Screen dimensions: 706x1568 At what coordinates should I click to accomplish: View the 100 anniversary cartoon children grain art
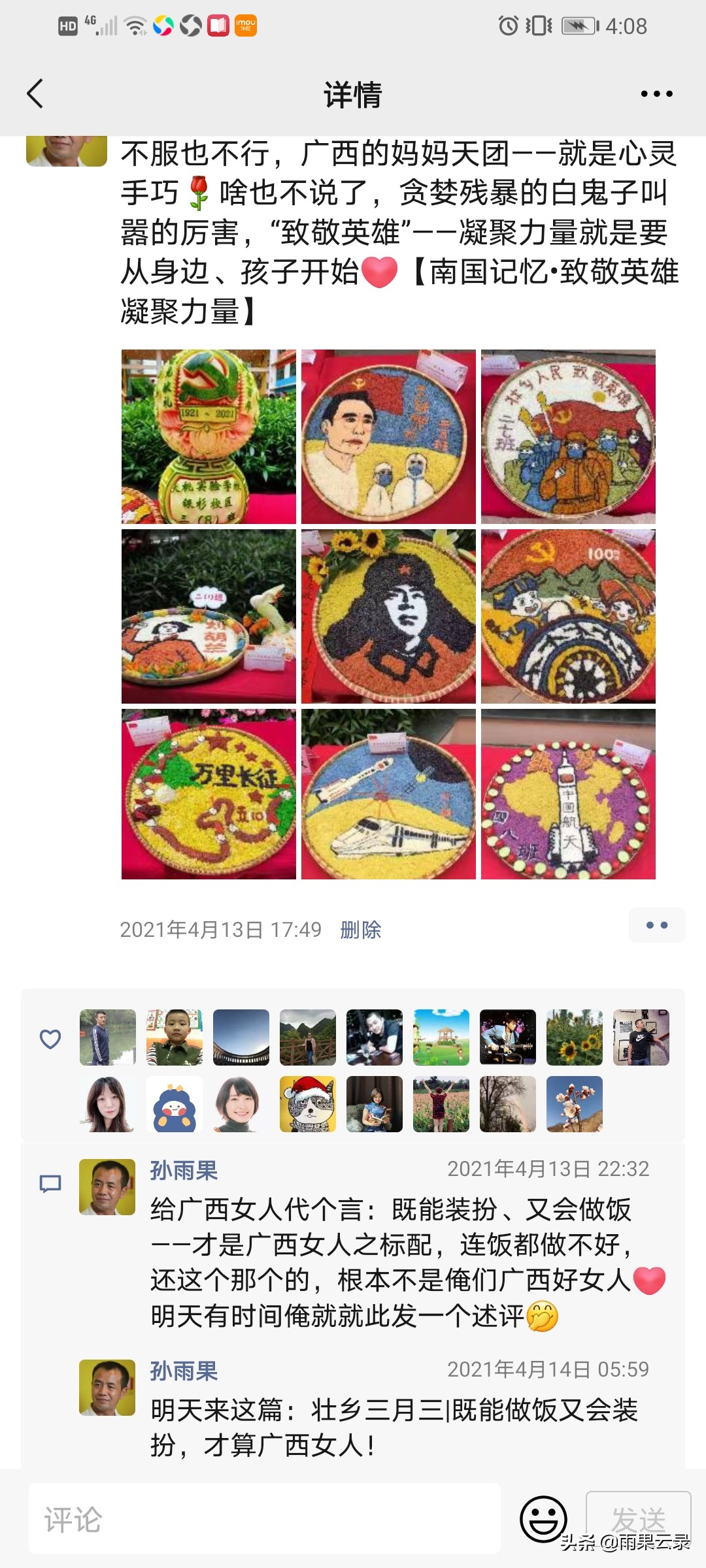(x=568, y=616)
